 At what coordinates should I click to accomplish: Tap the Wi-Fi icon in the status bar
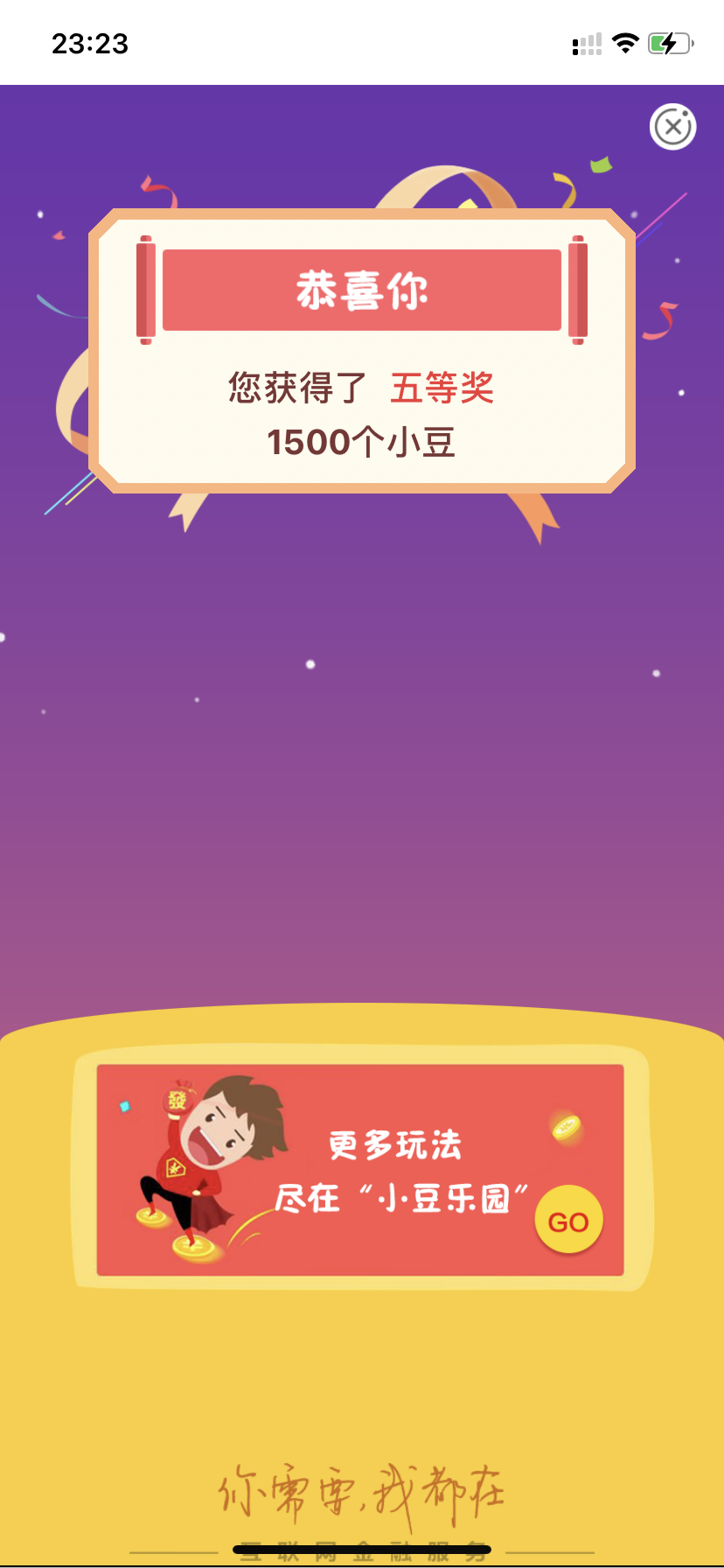pos(626,42)
